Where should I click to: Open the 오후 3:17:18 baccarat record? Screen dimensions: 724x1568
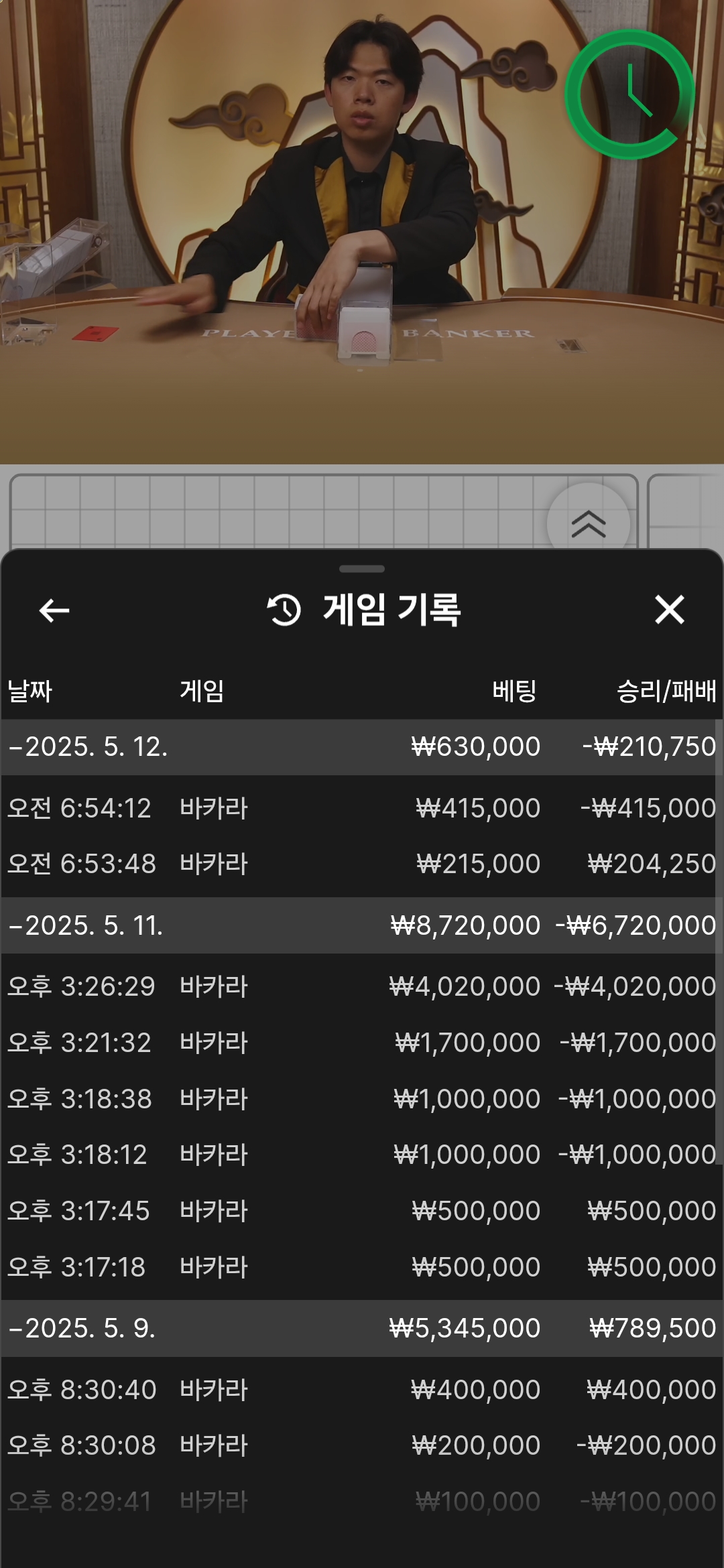(361, 1267)
